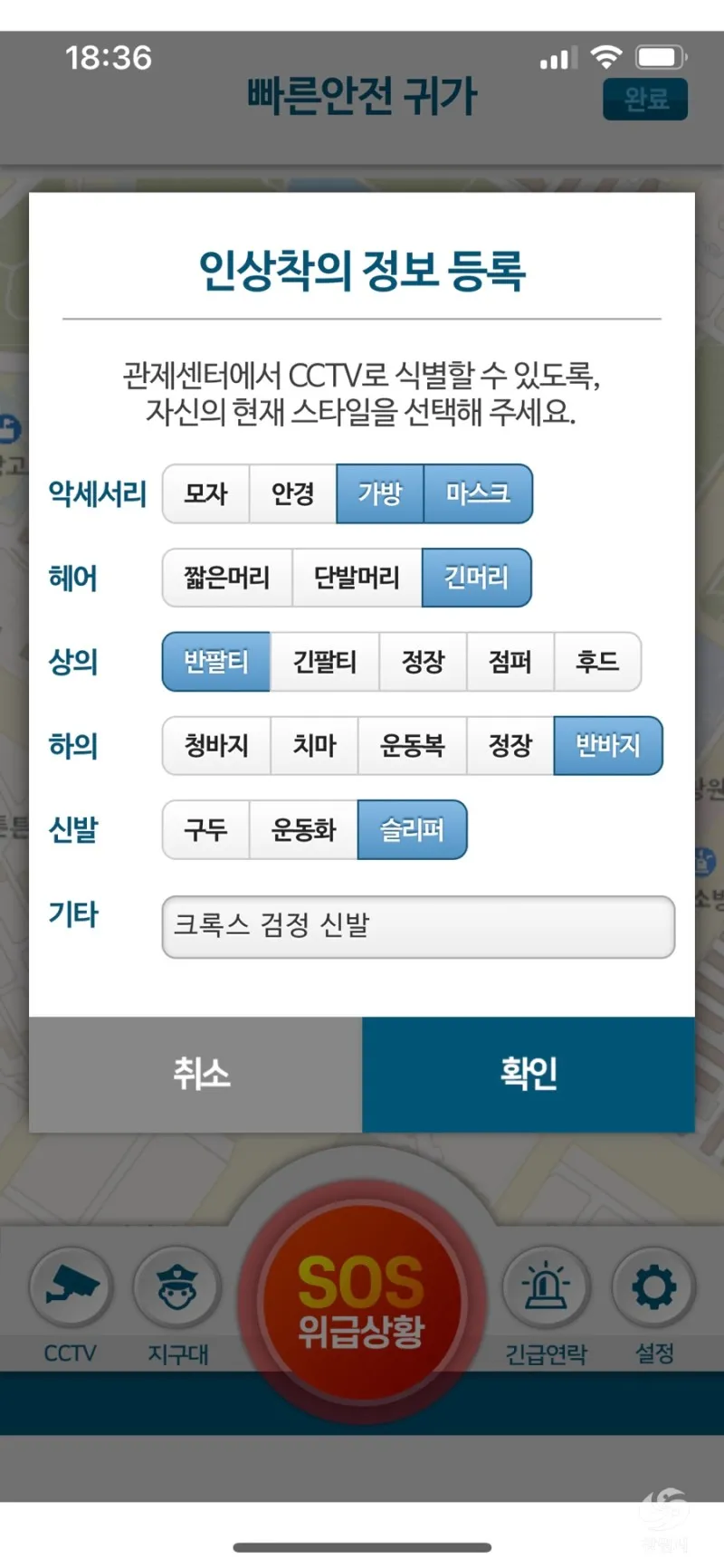Screen dimensions: 724x1568
Task: Choose 치마 for bottoms
Action: click(314, 746)
